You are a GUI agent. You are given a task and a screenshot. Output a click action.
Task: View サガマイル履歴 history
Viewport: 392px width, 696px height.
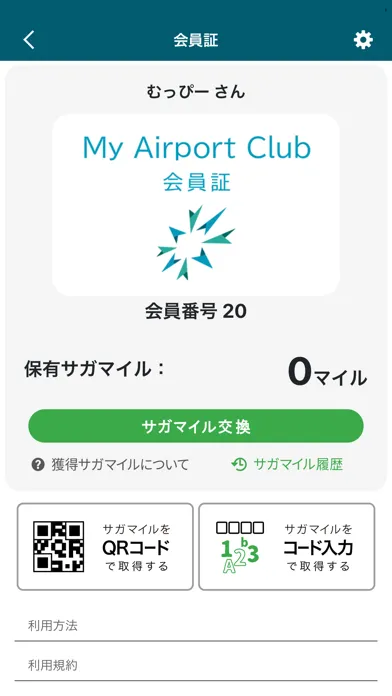point(287,465)
